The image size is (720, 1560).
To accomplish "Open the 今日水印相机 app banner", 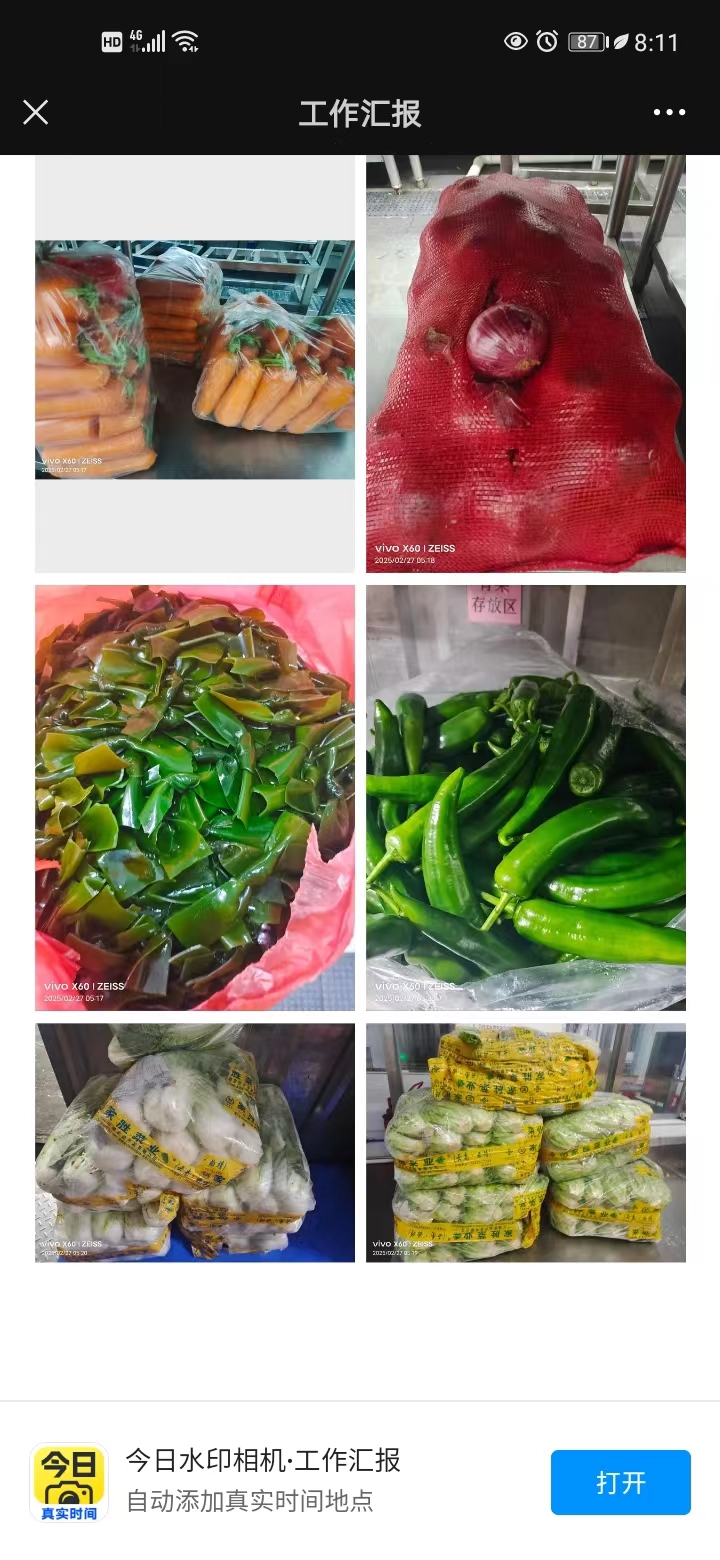I will pyautogui.click(x=262, y=1480).
